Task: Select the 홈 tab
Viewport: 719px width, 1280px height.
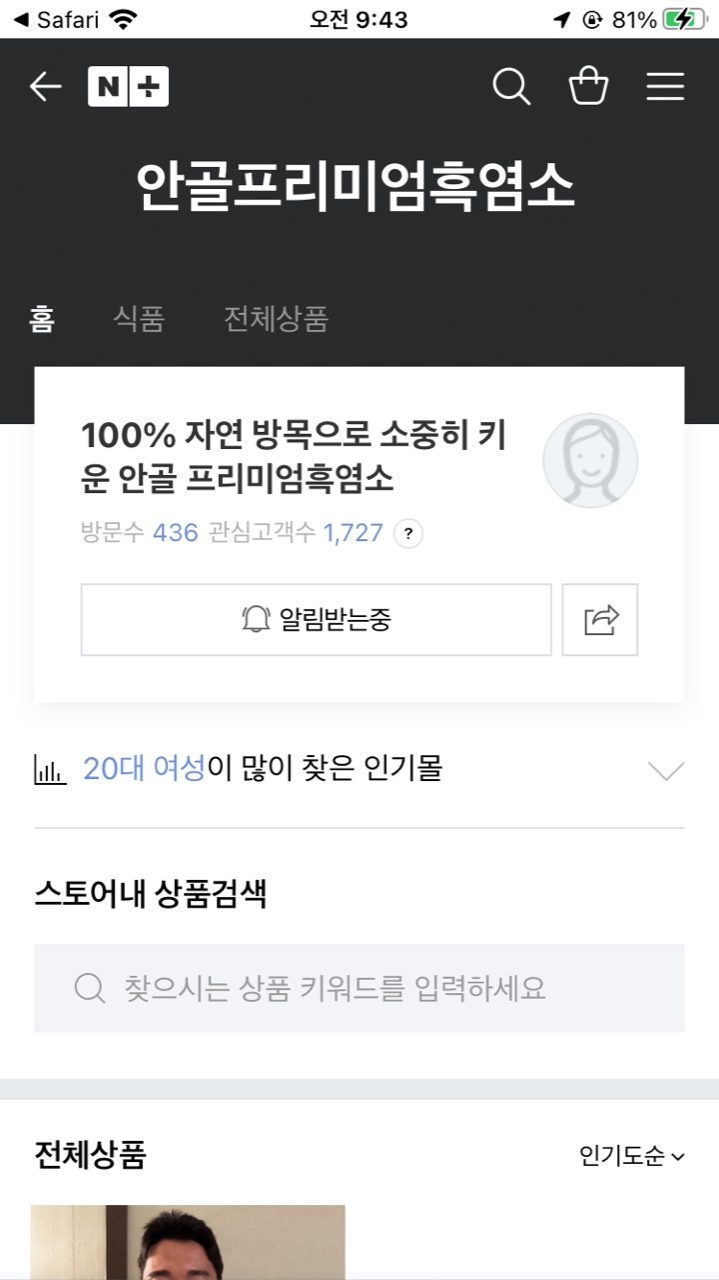Action: click(42, 319)
